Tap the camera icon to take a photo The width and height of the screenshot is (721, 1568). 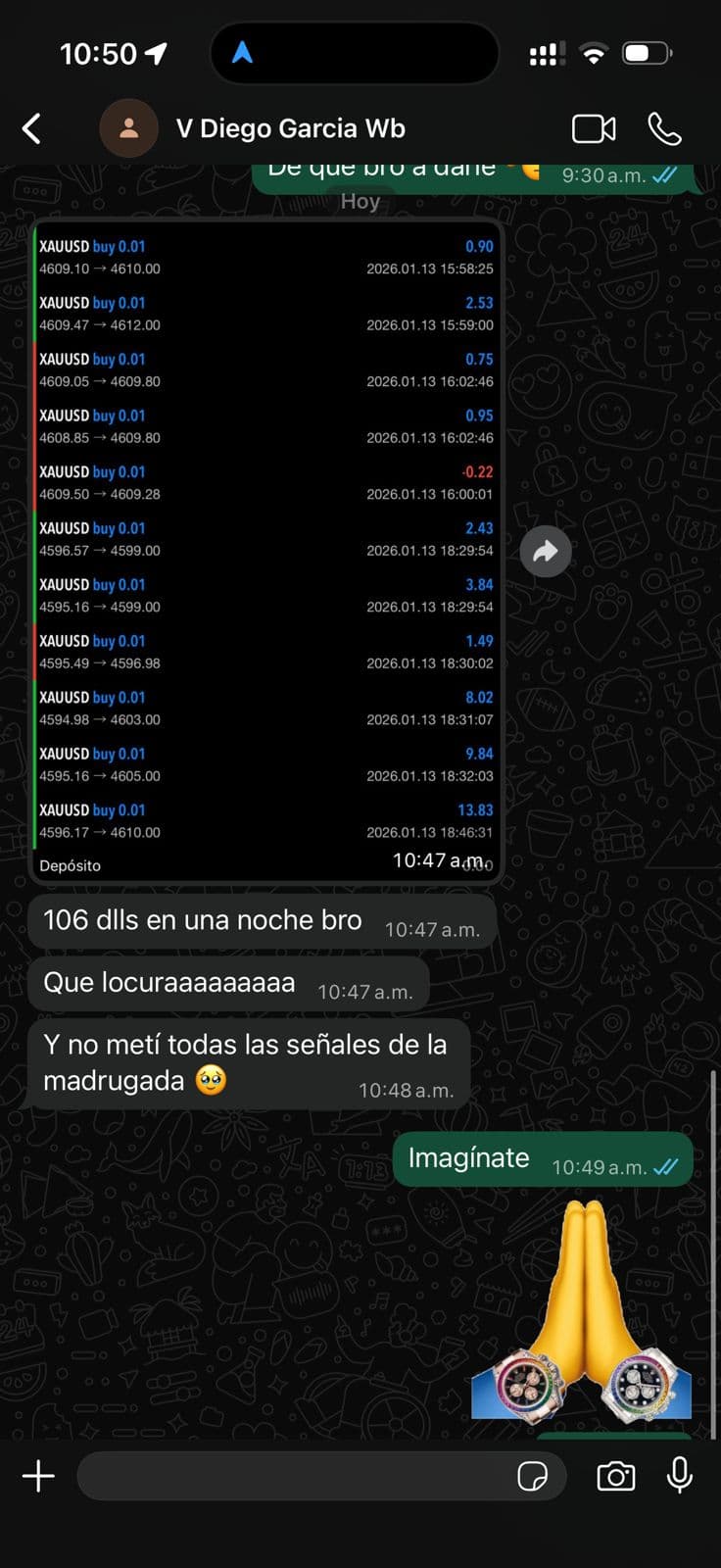(615, 1476)
